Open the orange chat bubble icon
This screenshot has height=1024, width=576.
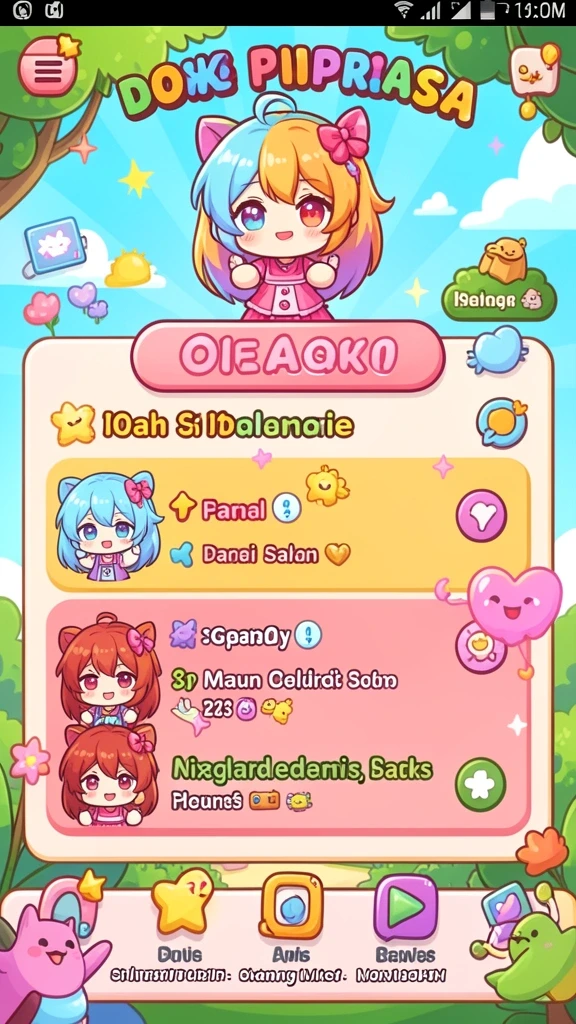pos(502,423)
